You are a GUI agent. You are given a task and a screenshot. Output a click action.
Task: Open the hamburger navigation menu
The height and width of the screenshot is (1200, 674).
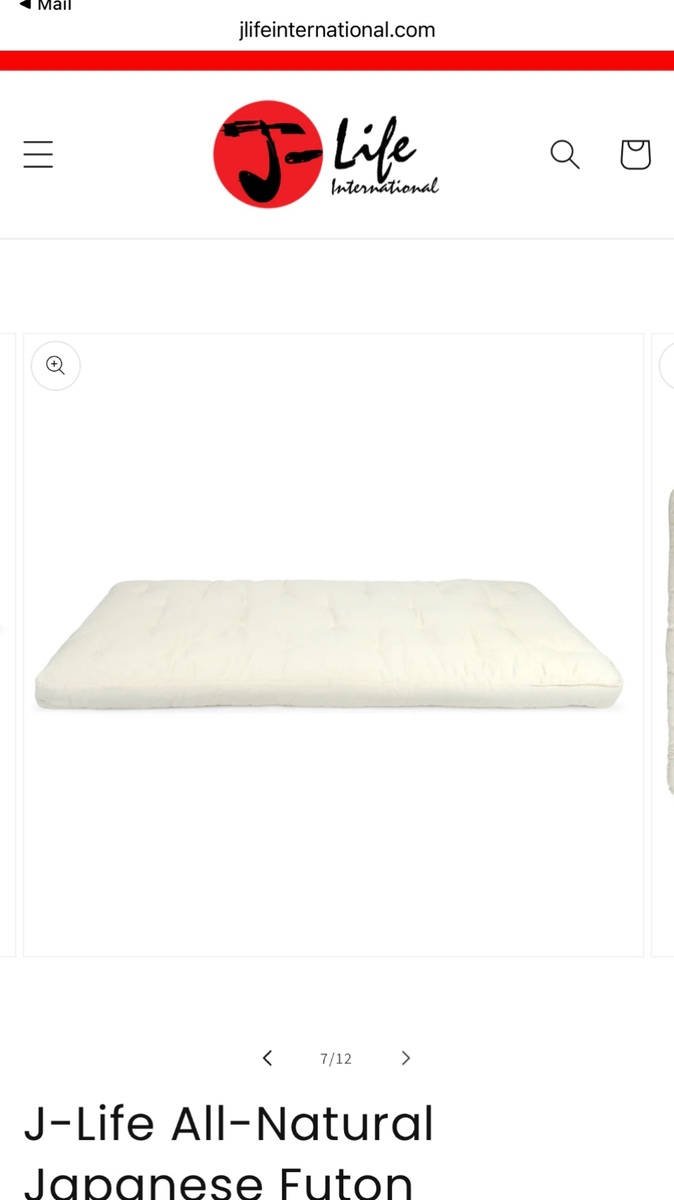pos(38,154)
